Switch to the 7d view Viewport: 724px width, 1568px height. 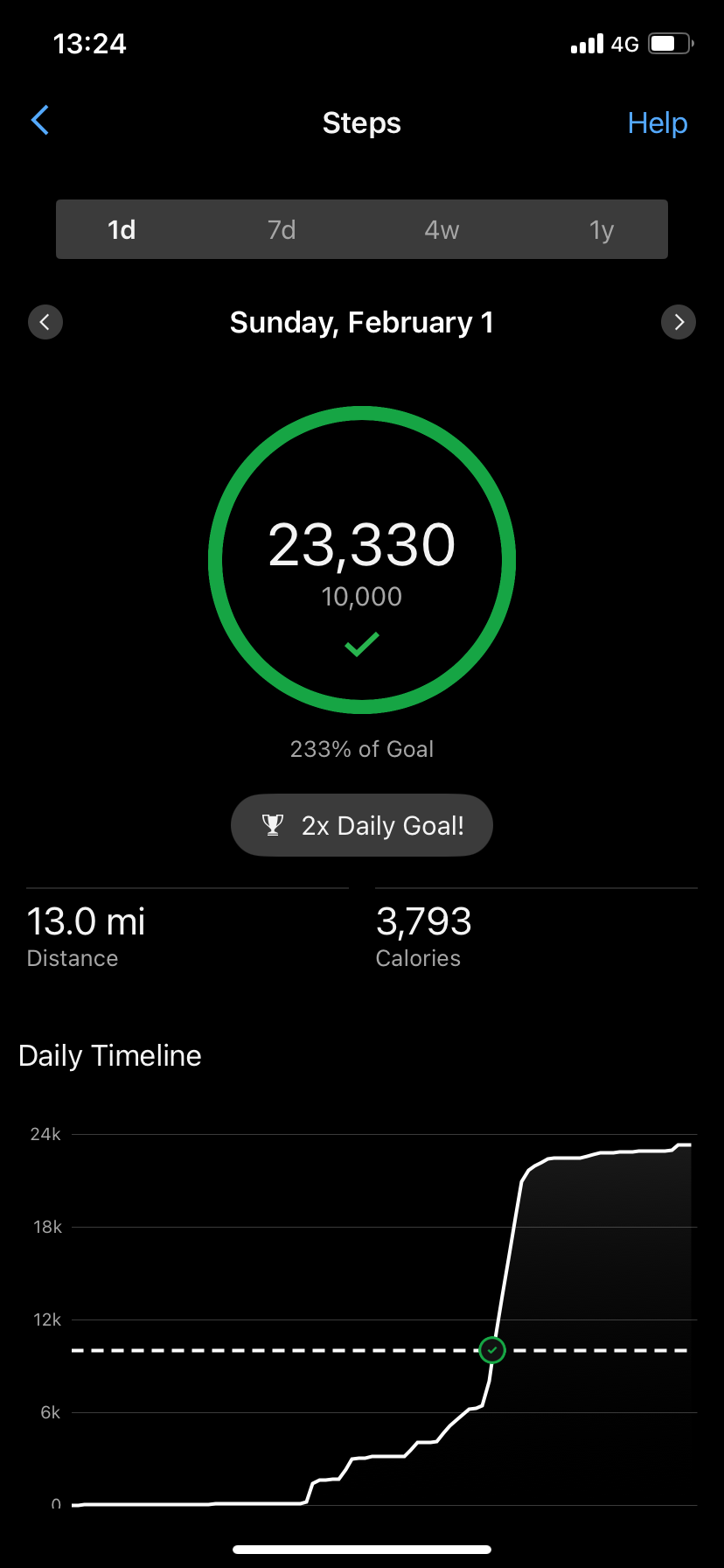pos(282,230)
